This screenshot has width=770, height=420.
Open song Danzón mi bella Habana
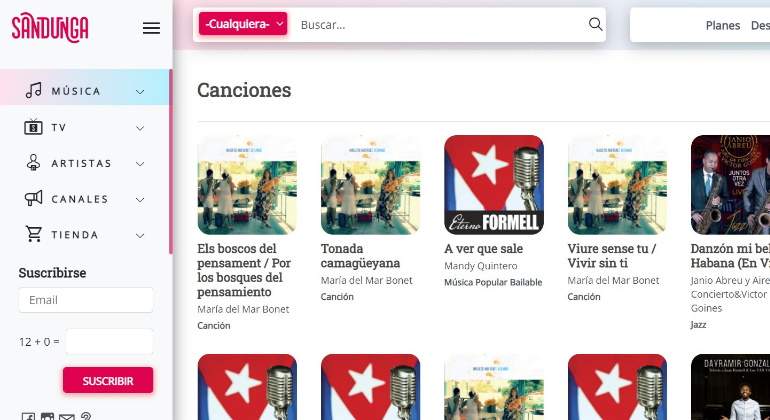(x=730, y=255)
